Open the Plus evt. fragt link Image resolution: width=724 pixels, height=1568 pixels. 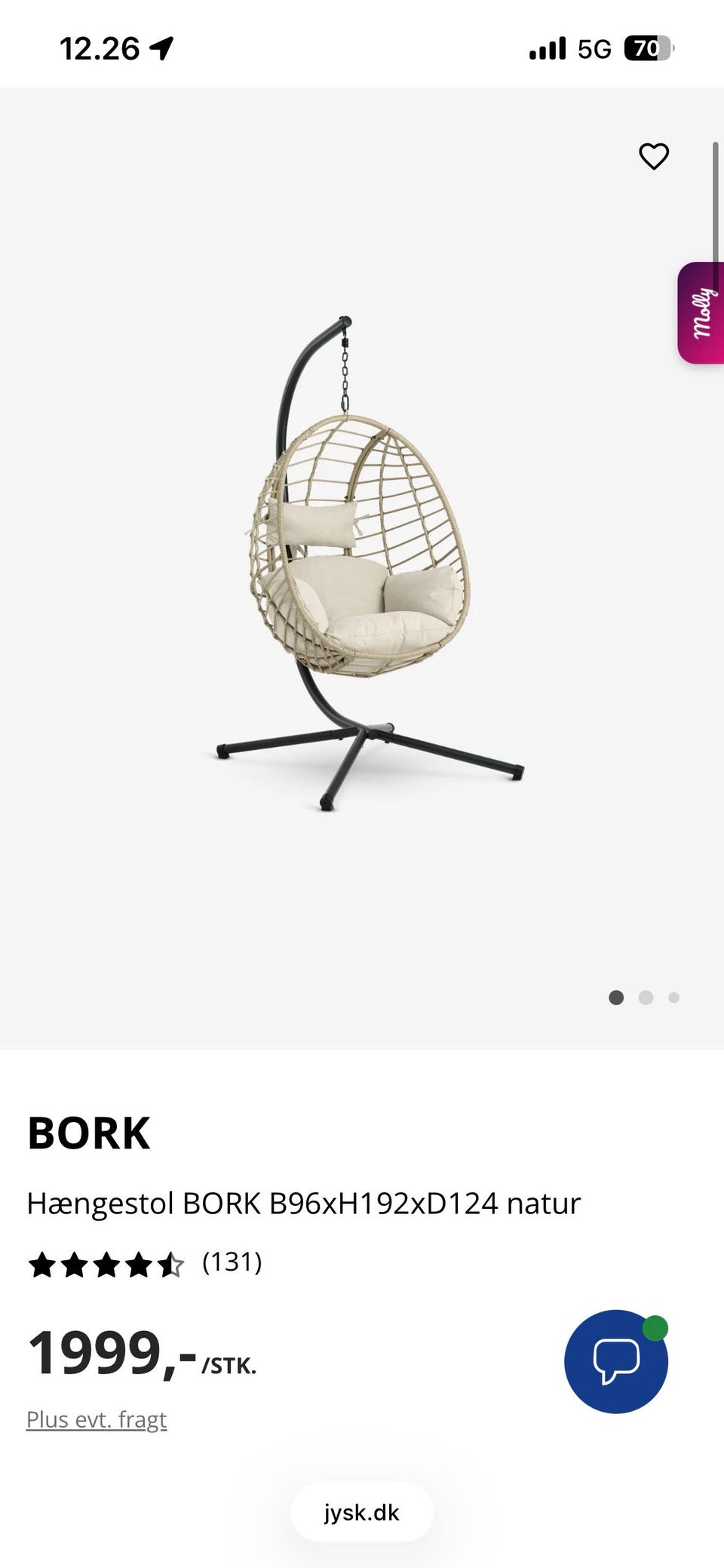click(x=97, y=1419)
